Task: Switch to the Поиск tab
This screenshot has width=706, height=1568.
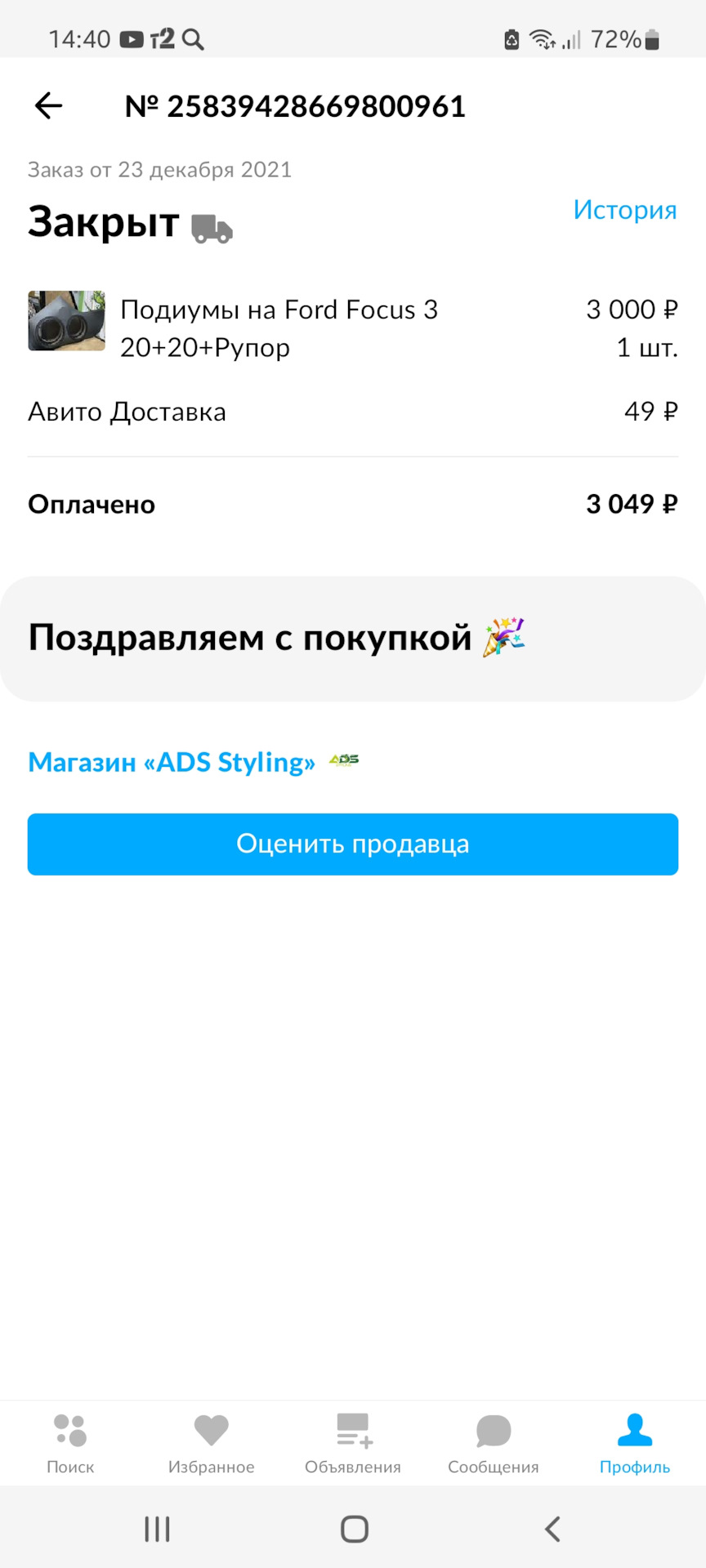Action: (70, 1444)
